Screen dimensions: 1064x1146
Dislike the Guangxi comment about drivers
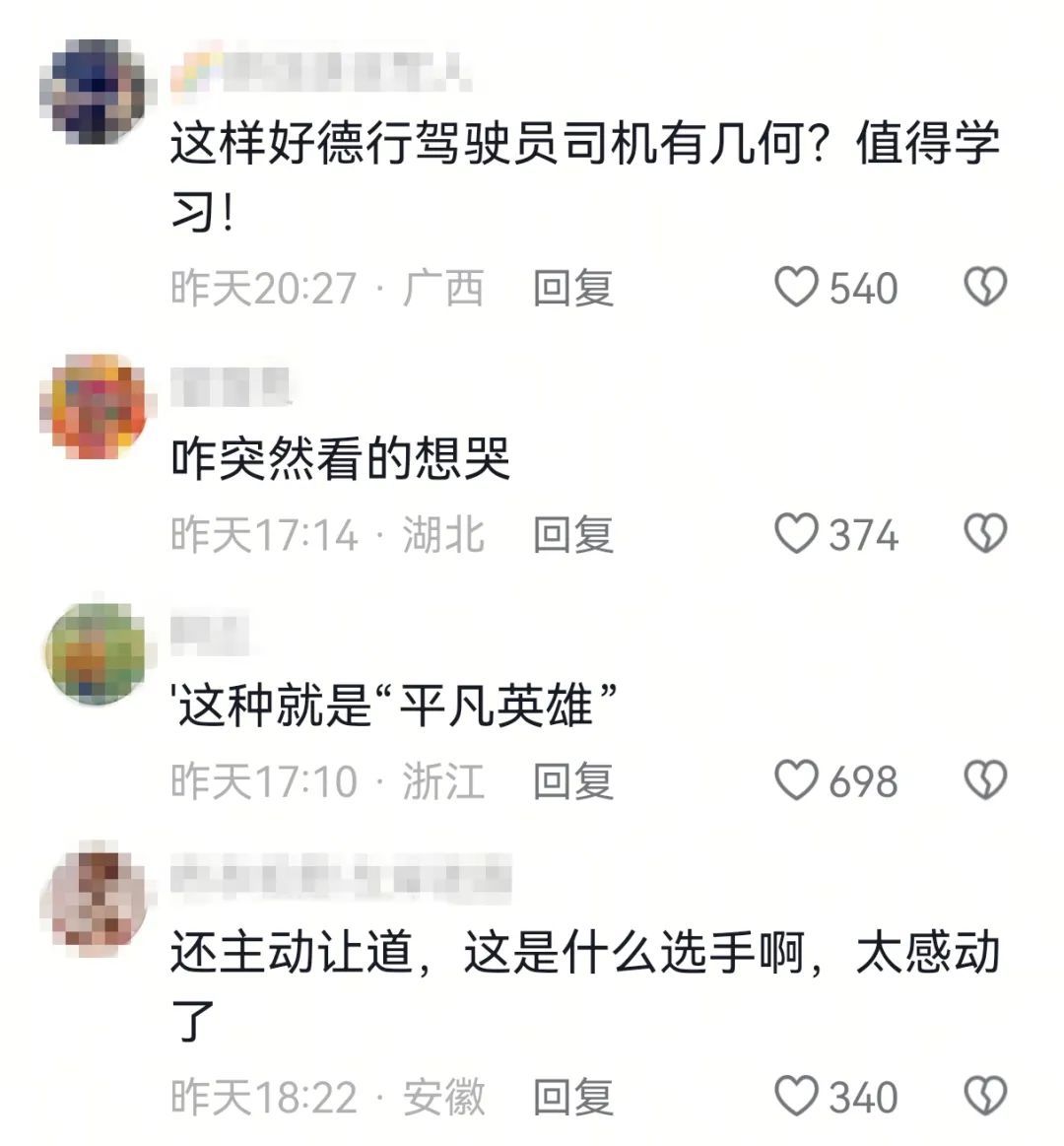pyautogui.click(x=984, y=288)
